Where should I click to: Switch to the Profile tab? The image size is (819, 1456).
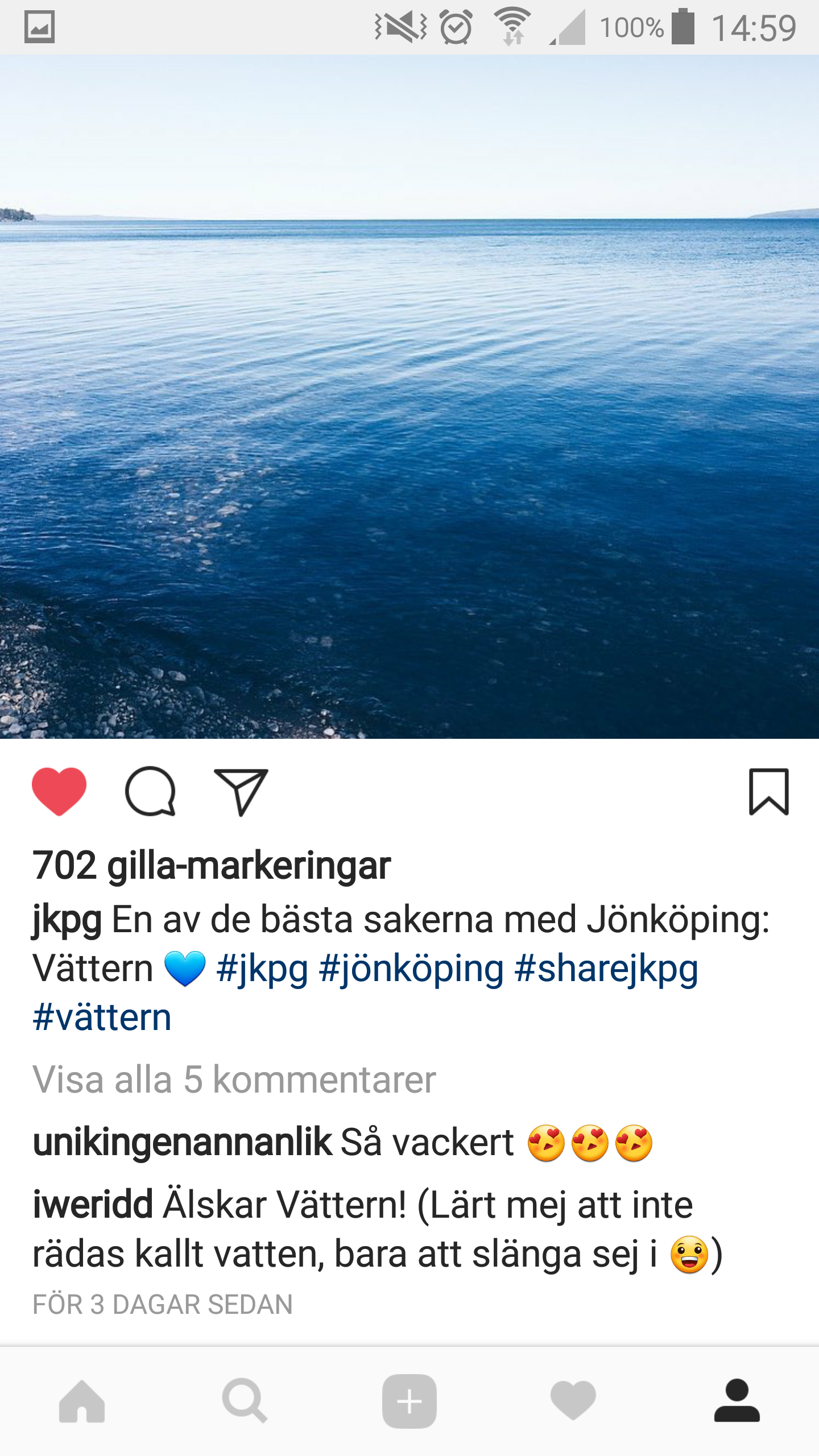(737, 1401)
